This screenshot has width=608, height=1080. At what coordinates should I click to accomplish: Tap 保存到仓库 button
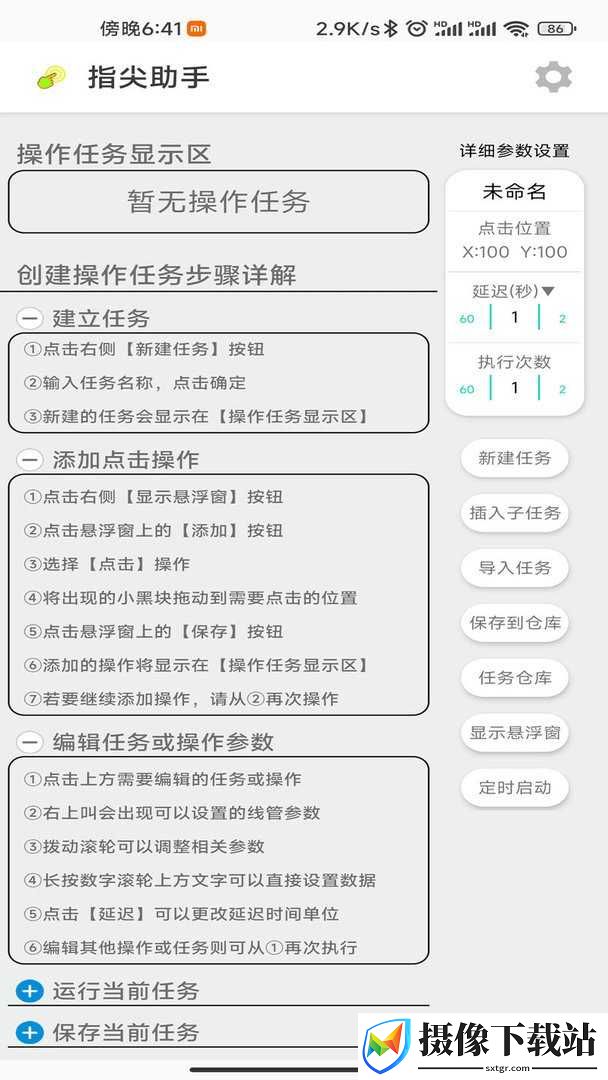(x=515, y=623)
